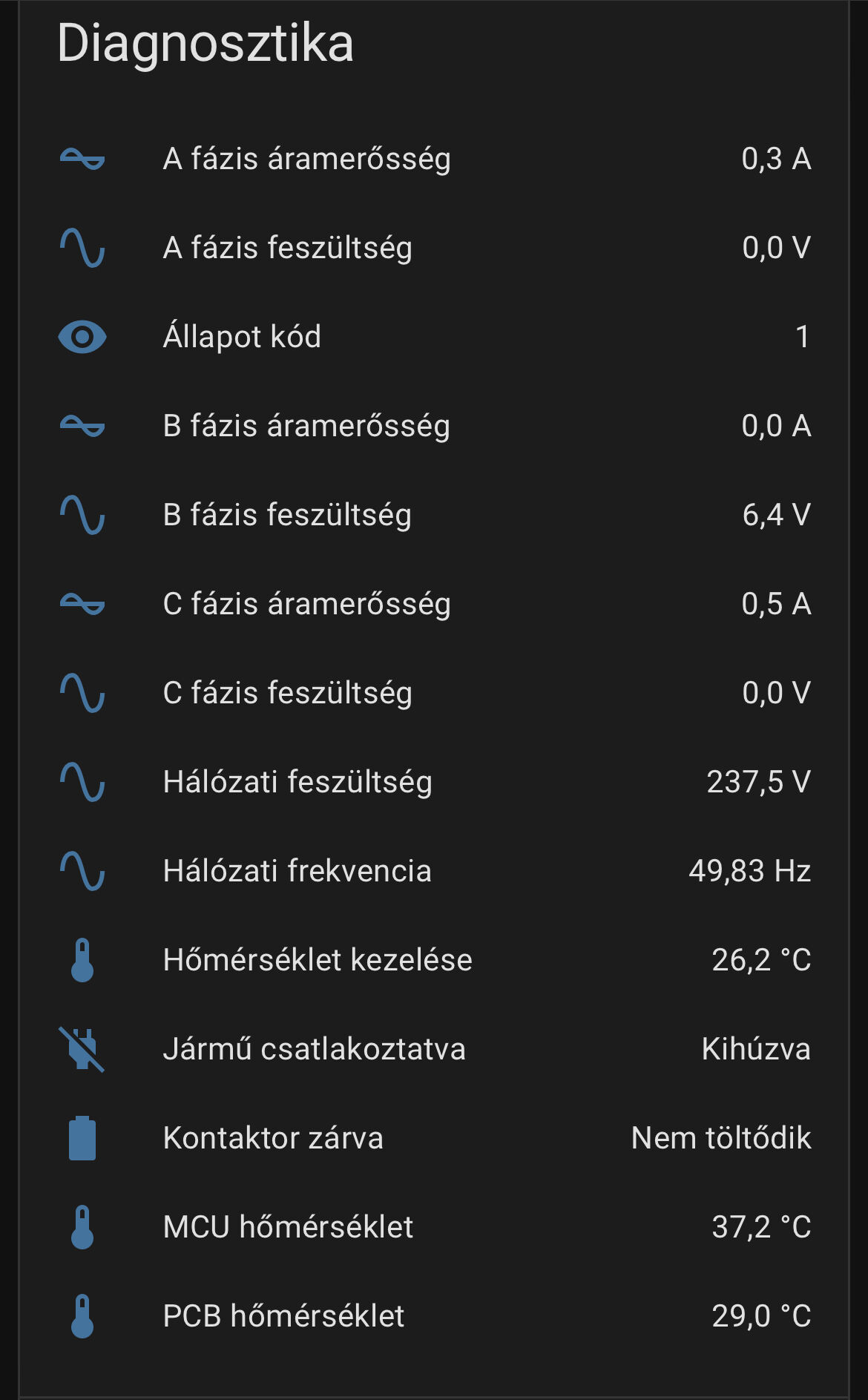Viewport: 868px width, 1400px height.
Task: Open the Állapot kód row
Action: tap(434, 337)
